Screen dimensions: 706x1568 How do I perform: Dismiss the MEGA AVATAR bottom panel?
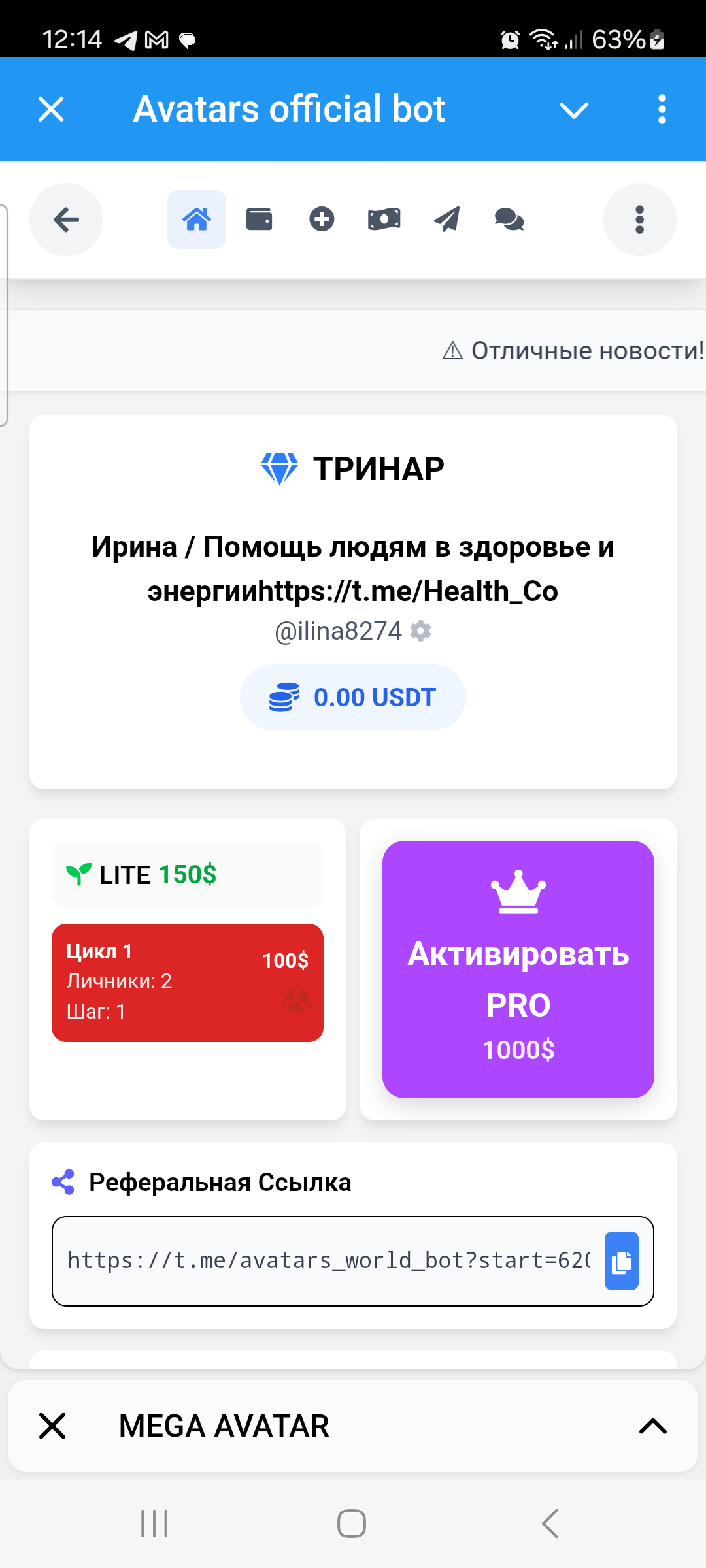point(52,1426)
